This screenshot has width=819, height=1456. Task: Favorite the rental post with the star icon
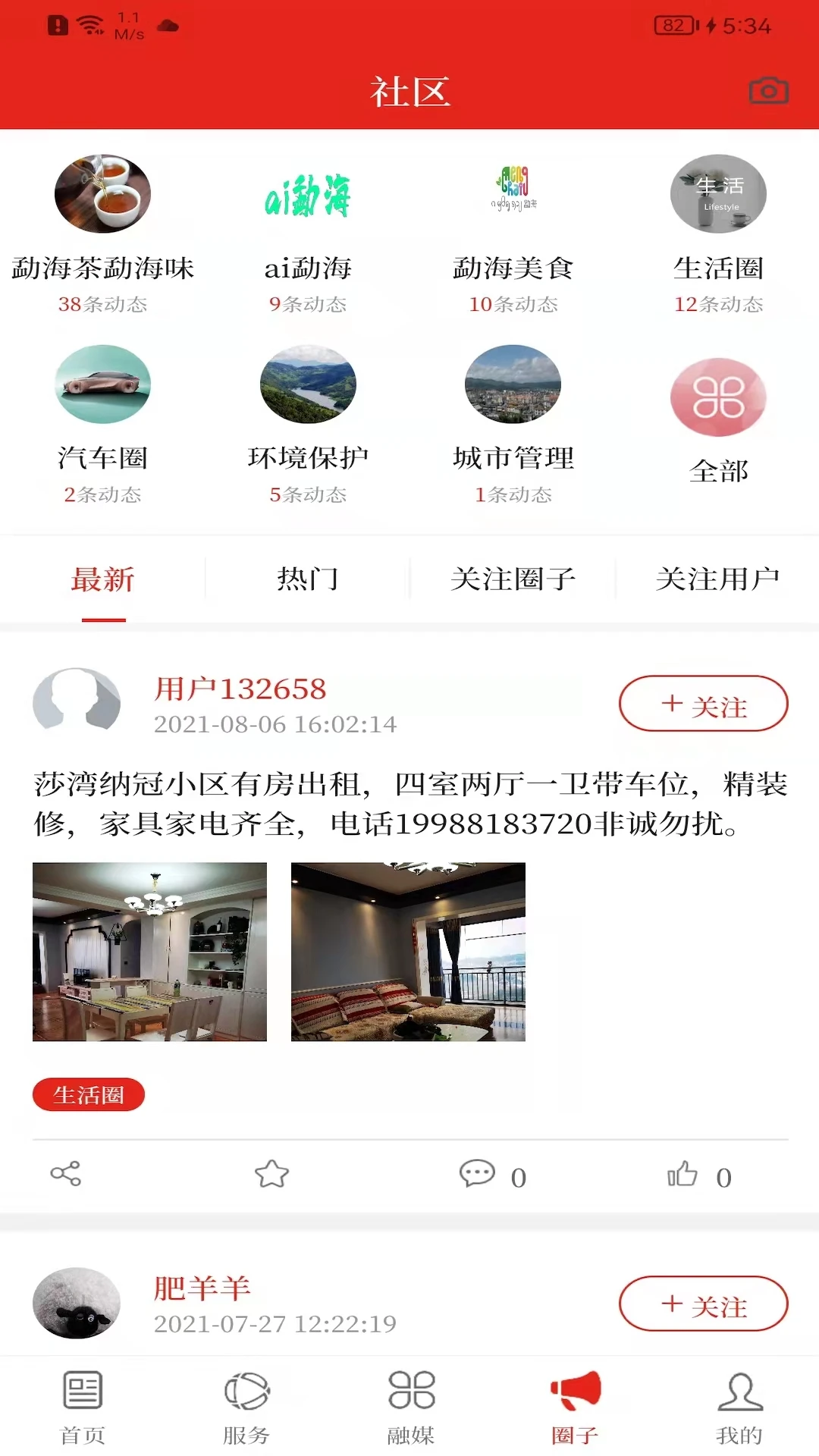(273, 1175)
